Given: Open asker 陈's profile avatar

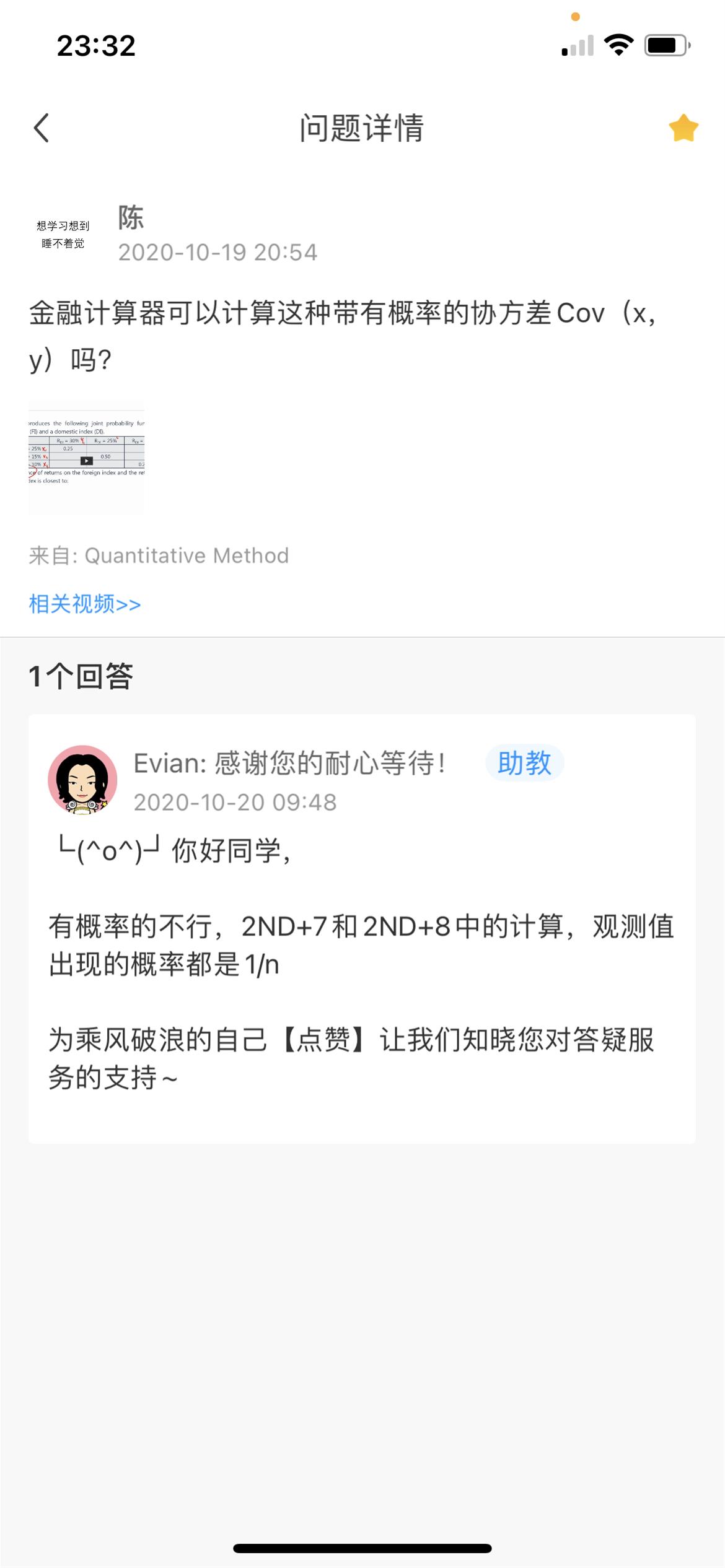Looking at the screenshot, I should [63, 234].
